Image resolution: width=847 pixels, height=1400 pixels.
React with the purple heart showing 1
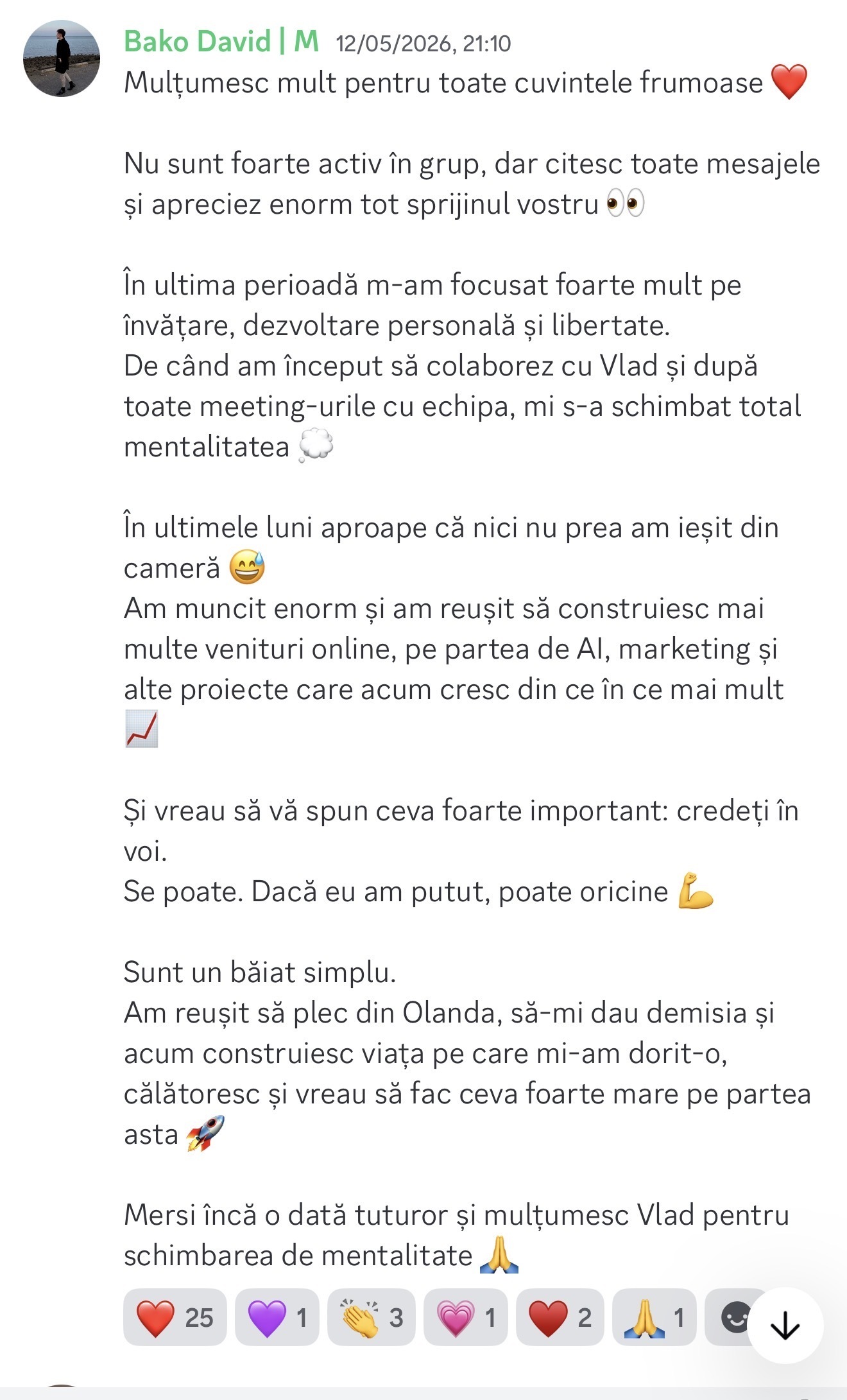pyautogui.click(x=277, y=1317)
